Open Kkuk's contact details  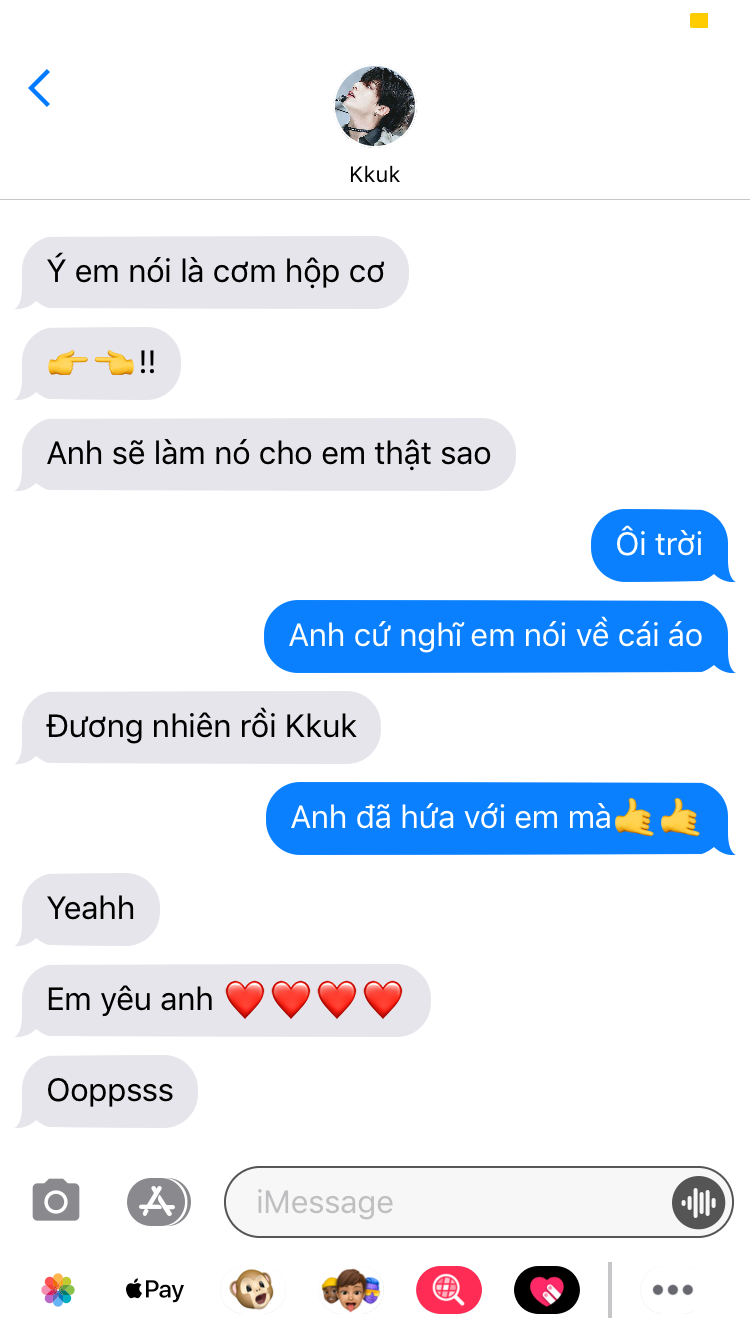click(x=375, y=125)
